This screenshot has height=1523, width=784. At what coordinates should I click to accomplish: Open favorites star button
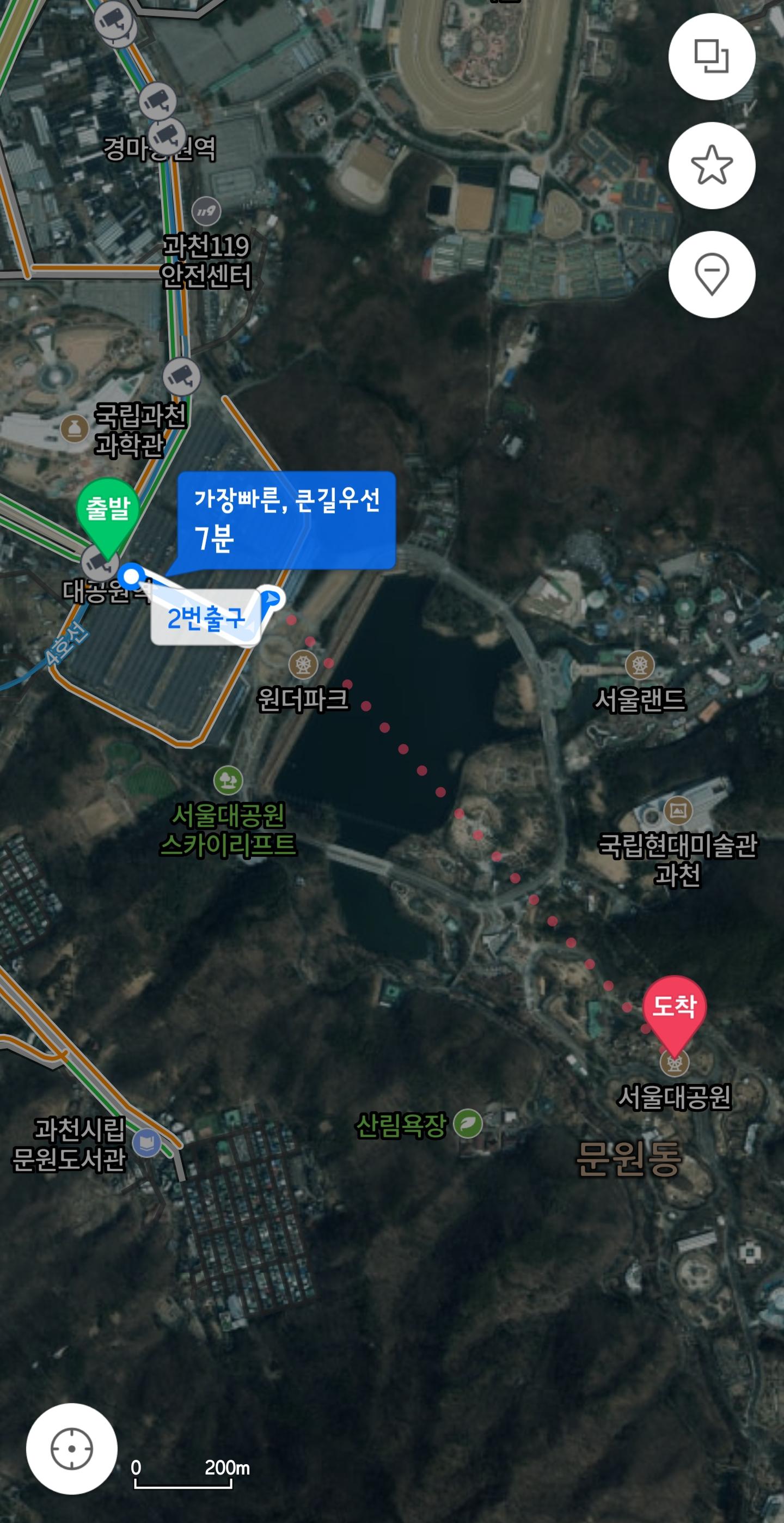click(712, 166)
